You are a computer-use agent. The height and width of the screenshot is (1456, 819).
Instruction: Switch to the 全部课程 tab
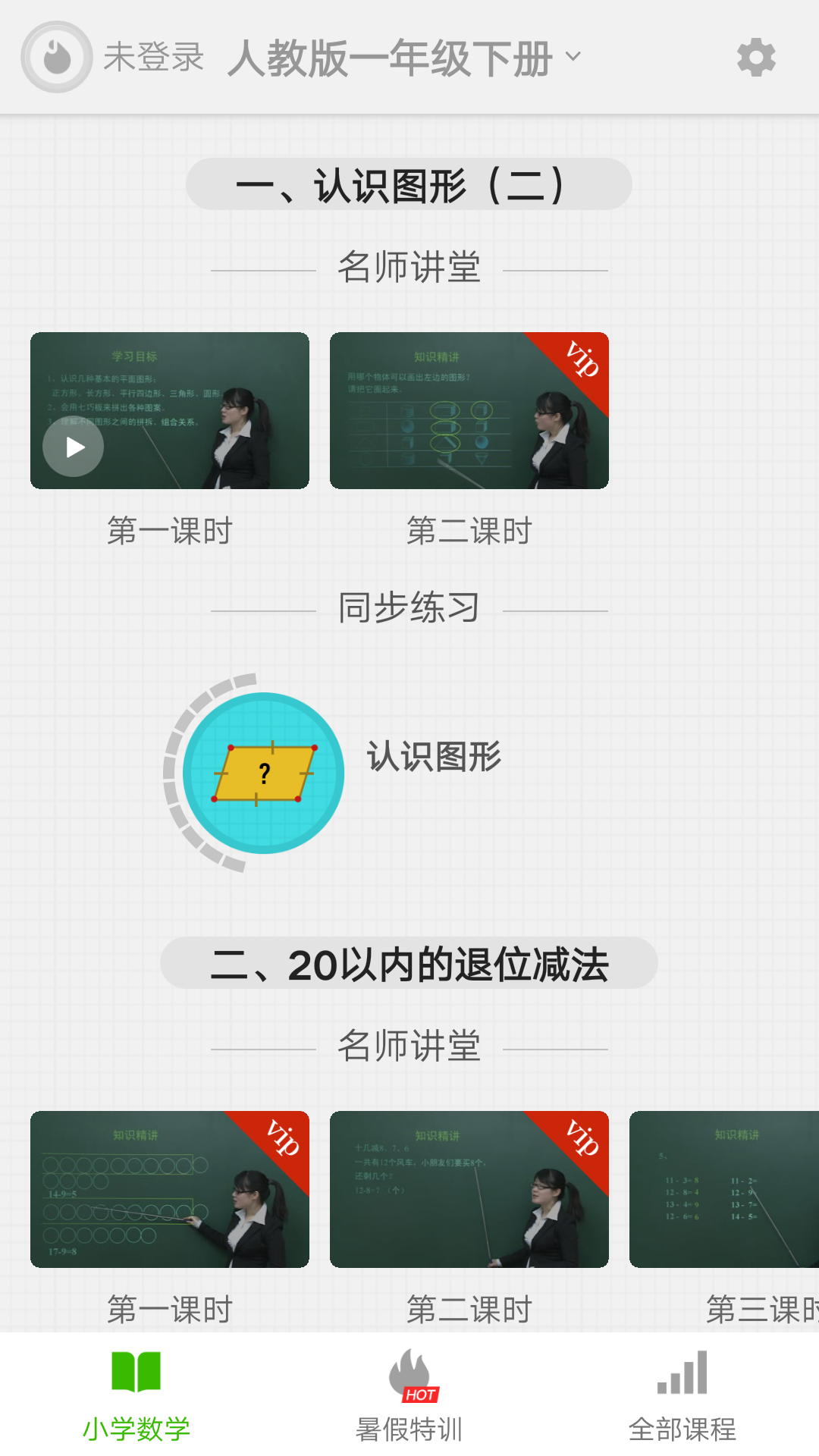[x=682, y=1395]
